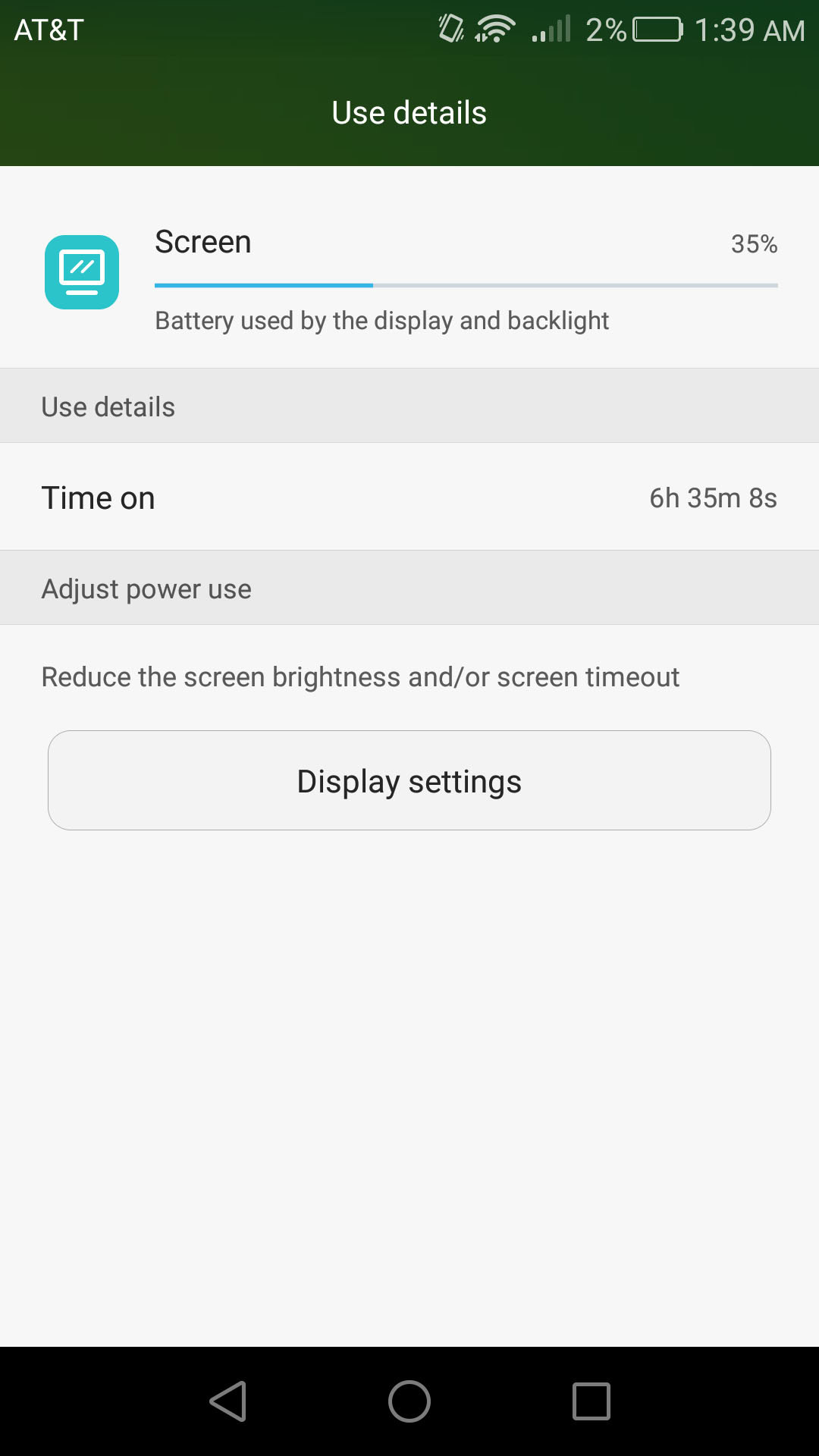
Task: Go to the home screen
Action: point(409,1401)
